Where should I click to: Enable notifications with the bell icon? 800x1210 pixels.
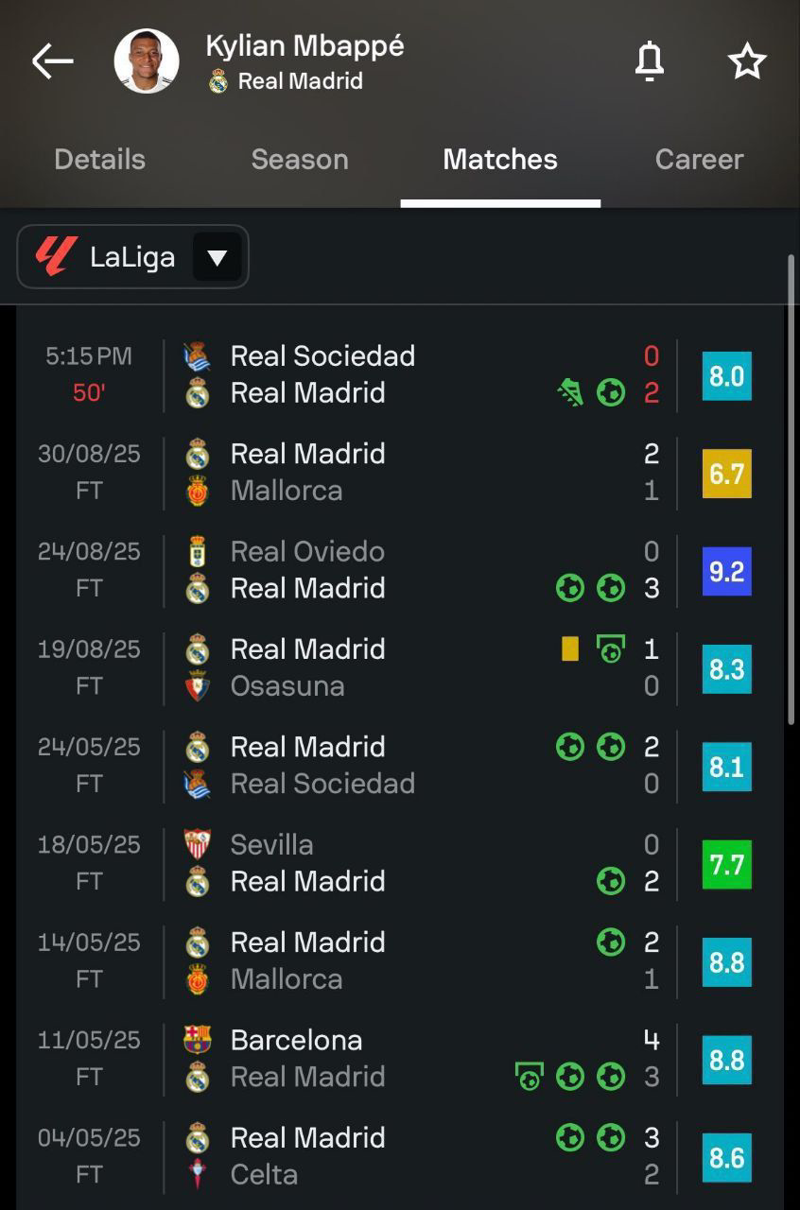(x=650, y=62)
